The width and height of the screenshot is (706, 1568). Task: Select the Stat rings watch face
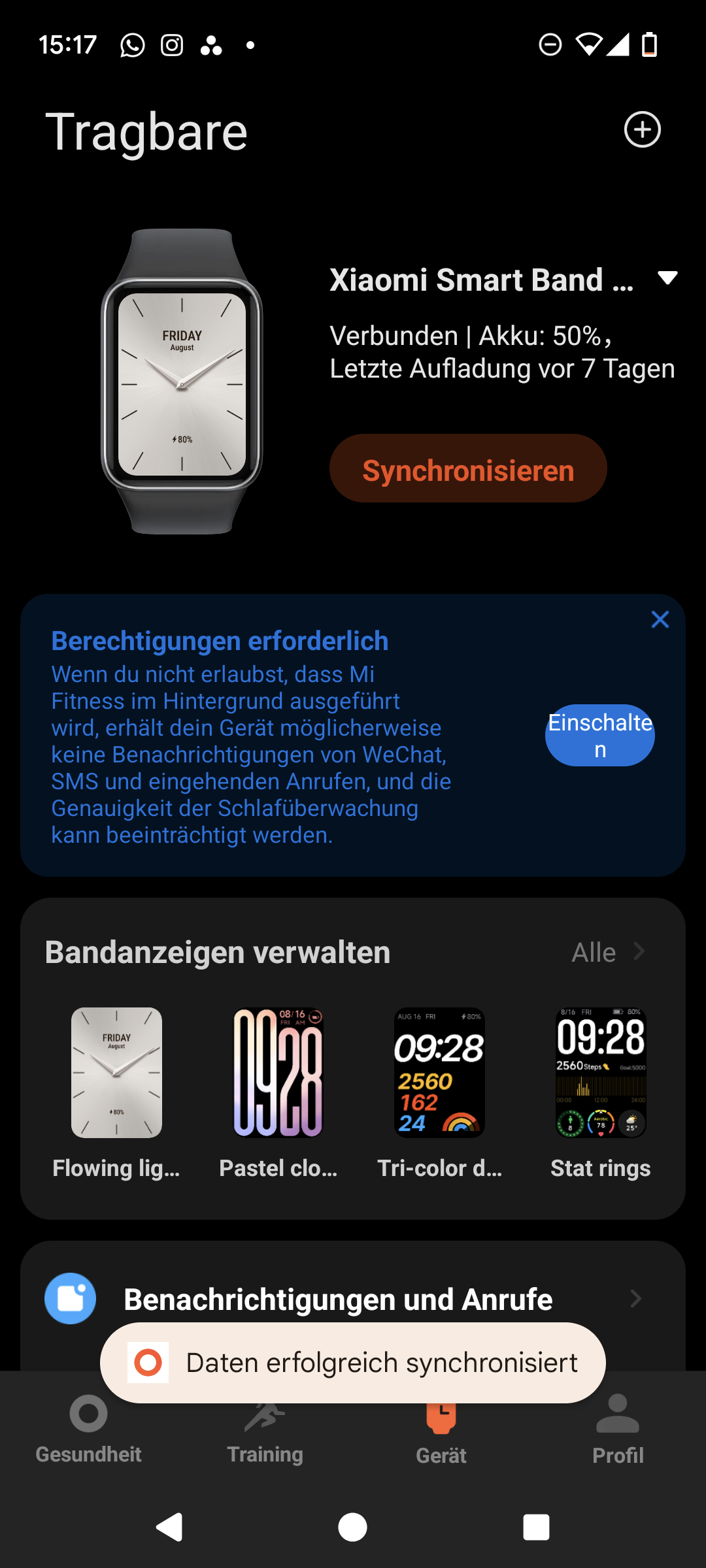(600, 1073)
